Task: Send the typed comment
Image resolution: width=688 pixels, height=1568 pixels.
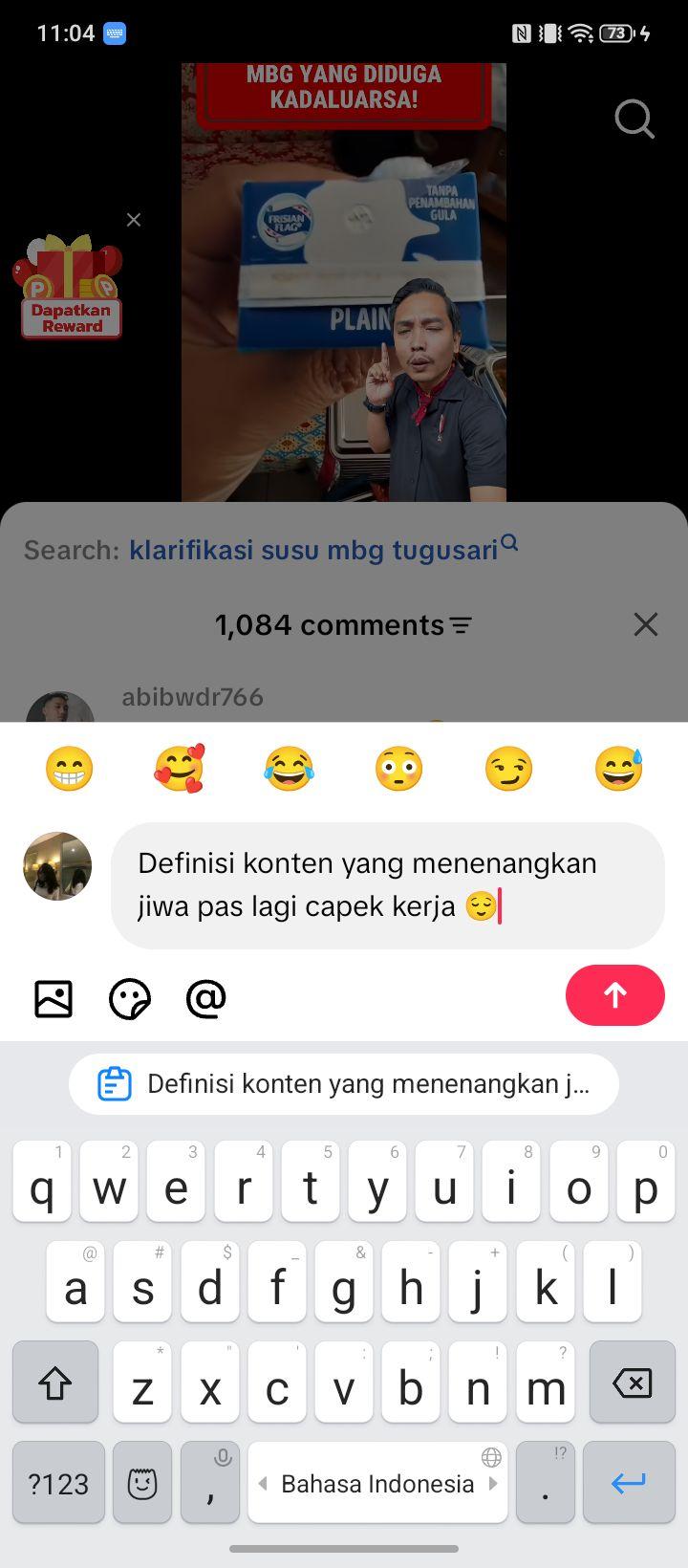Action: [614, 995]
